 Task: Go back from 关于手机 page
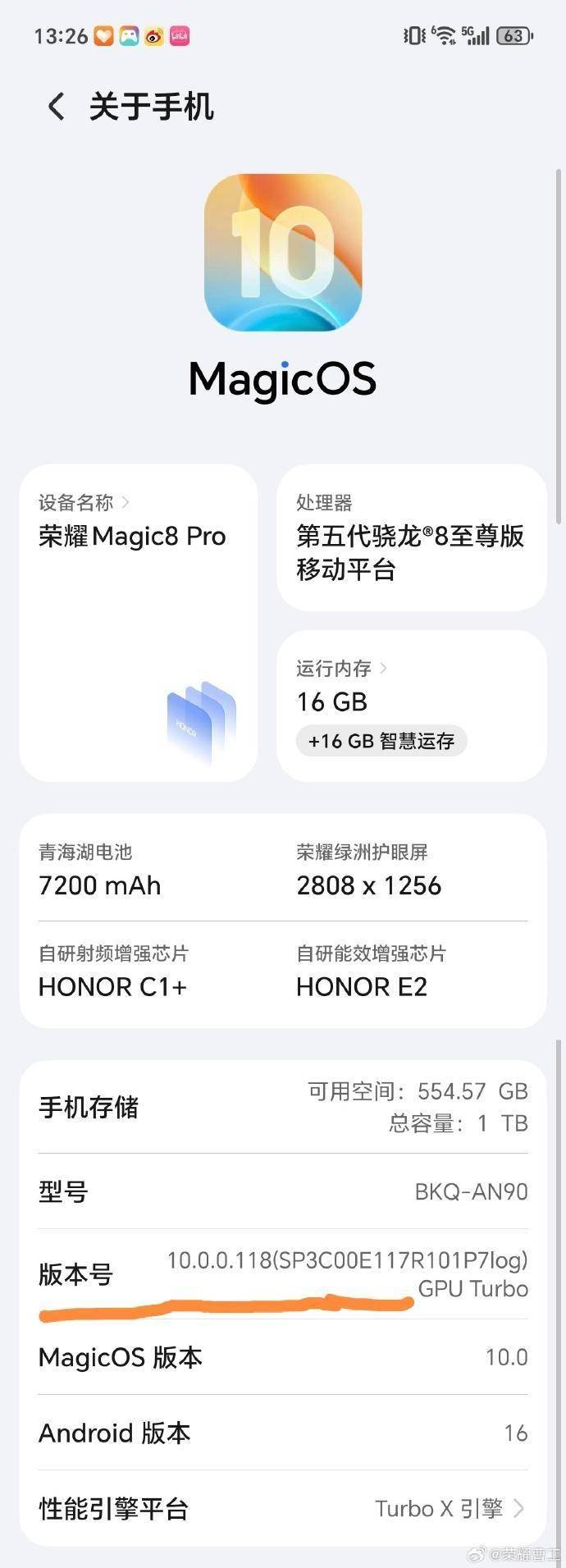tap(56, 107)
